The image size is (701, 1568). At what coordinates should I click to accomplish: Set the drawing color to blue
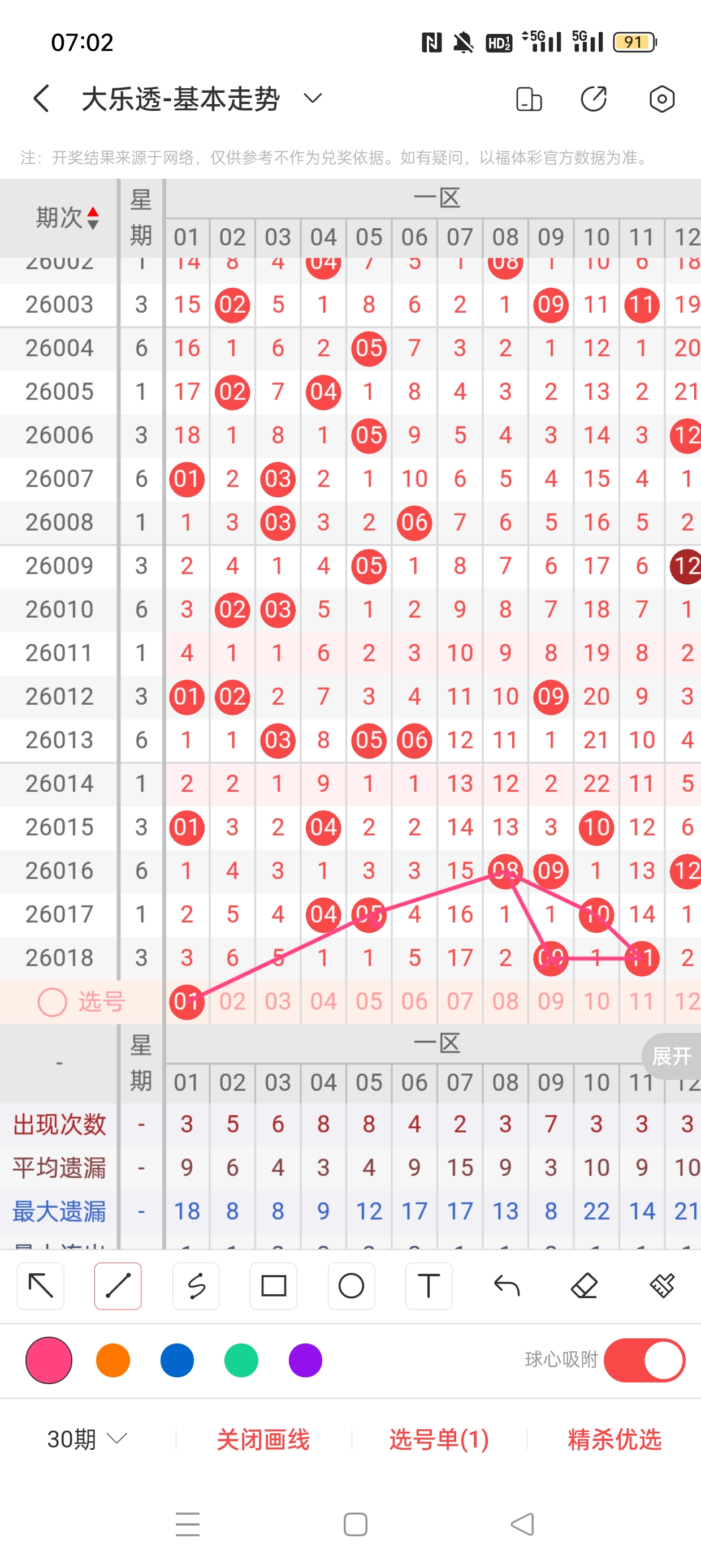coord(177,1360)
